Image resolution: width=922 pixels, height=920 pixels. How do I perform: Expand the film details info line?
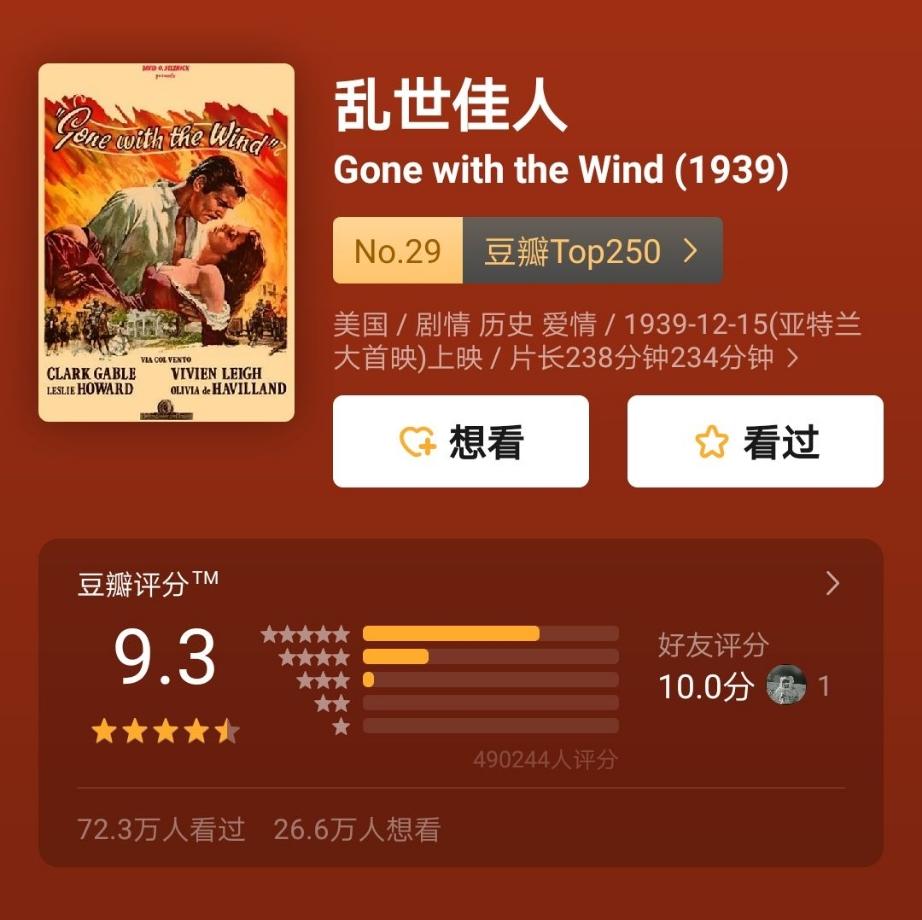793,358
